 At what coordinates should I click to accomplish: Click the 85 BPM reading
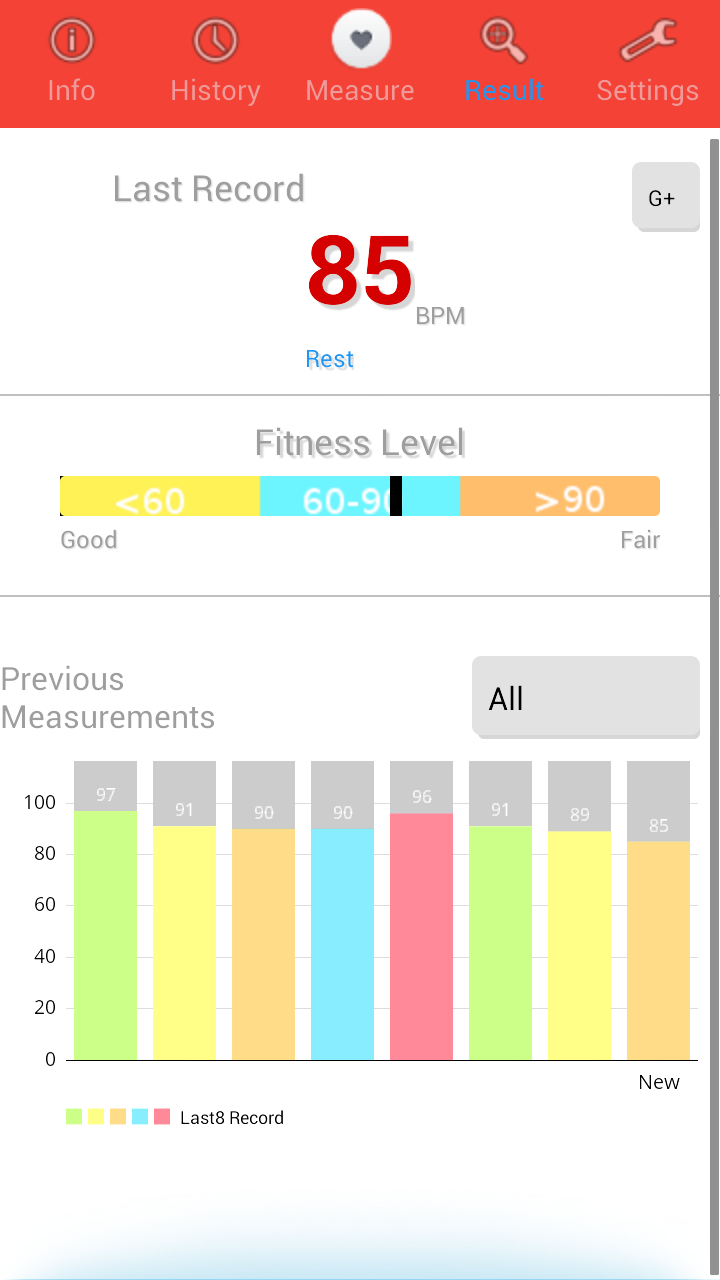tap(362, 272)
